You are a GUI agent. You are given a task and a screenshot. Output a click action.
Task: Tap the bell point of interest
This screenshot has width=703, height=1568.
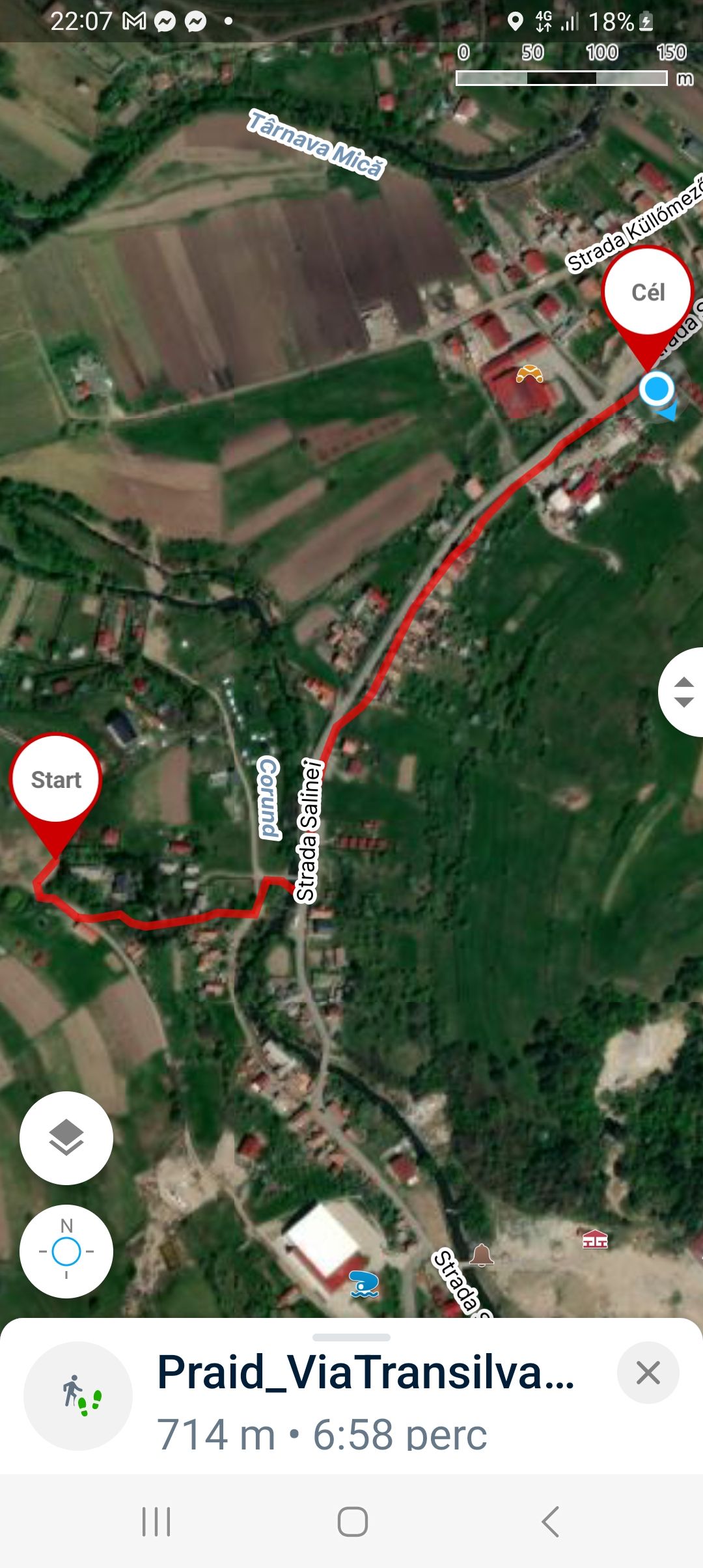tap(481, 1254)
